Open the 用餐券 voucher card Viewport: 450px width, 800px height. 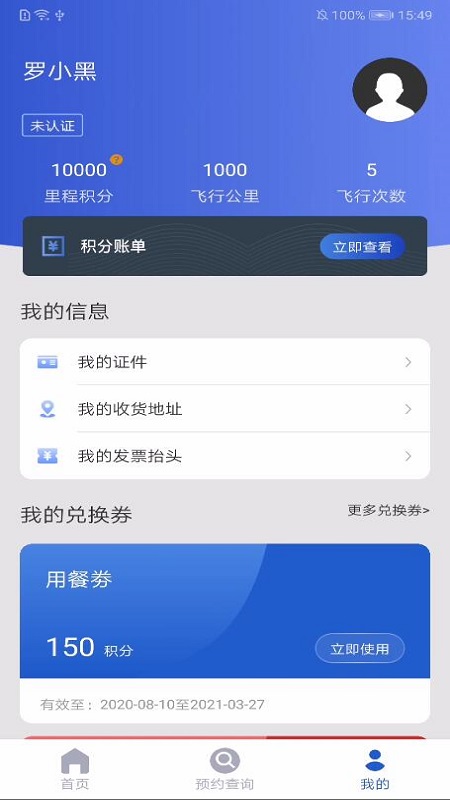(x=225, y=633)
